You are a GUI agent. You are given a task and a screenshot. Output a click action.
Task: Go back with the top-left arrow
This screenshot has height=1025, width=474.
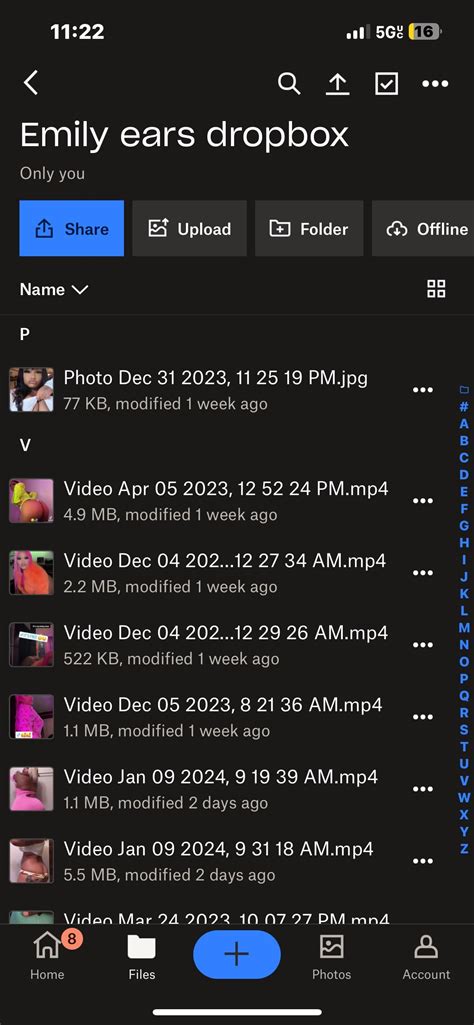click(x=31, y=83)
